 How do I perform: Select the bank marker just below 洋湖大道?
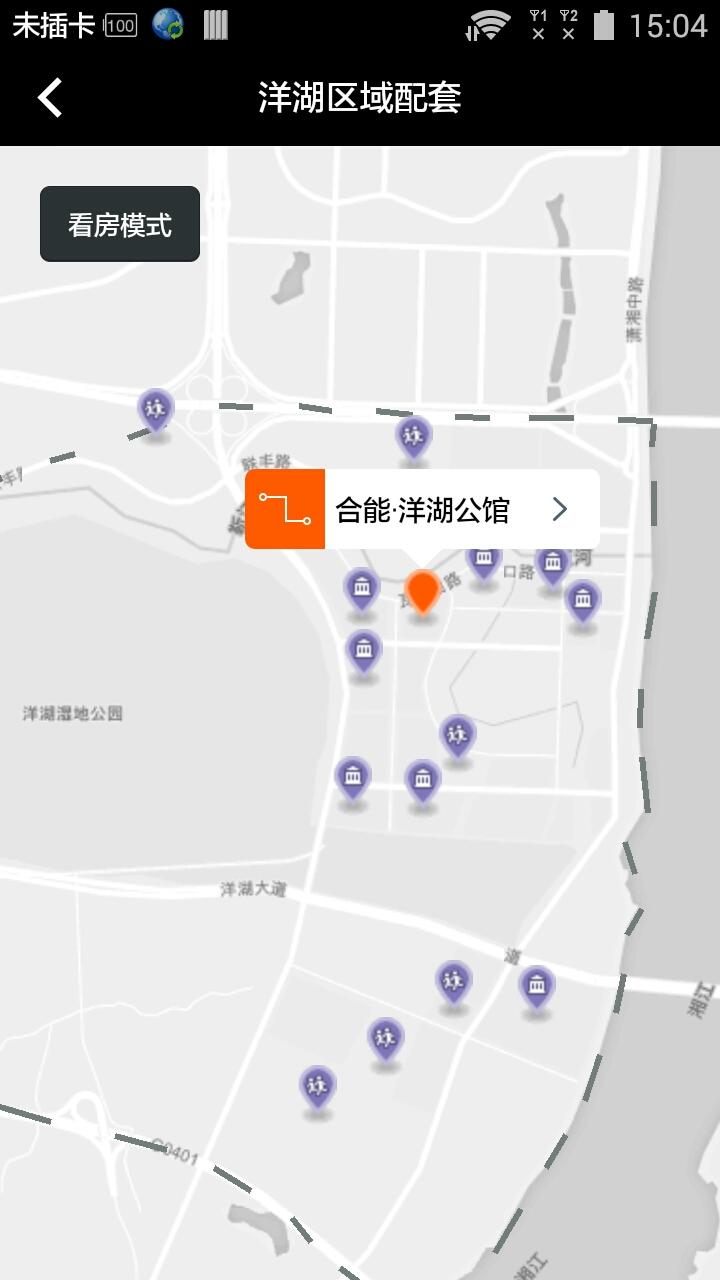pyautogui.click(x=537, y=986)
